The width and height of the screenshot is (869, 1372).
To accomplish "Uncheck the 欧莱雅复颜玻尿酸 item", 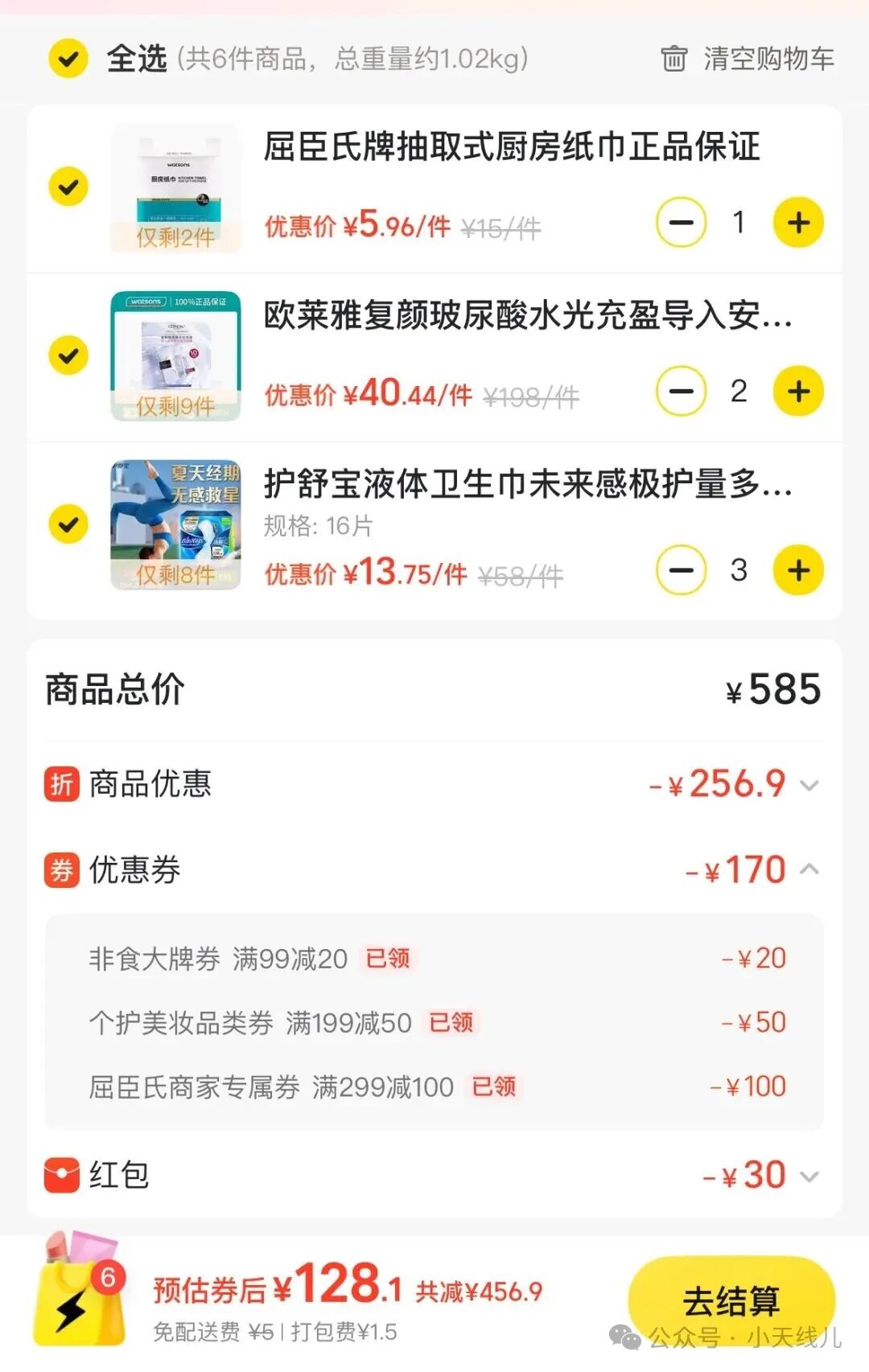I will [x=68, y=355].
